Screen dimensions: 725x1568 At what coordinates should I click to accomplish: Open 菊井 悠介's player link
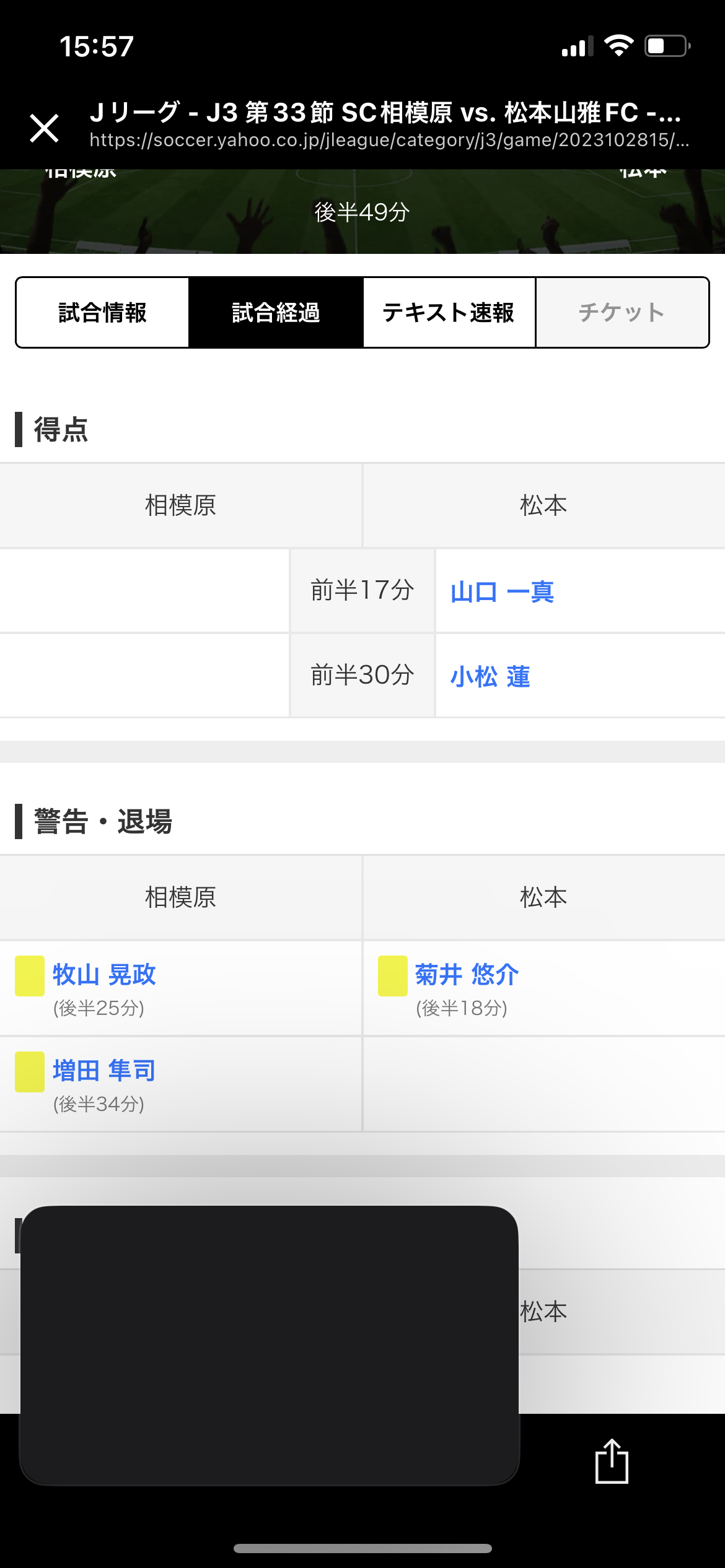(x=467, y=974)
